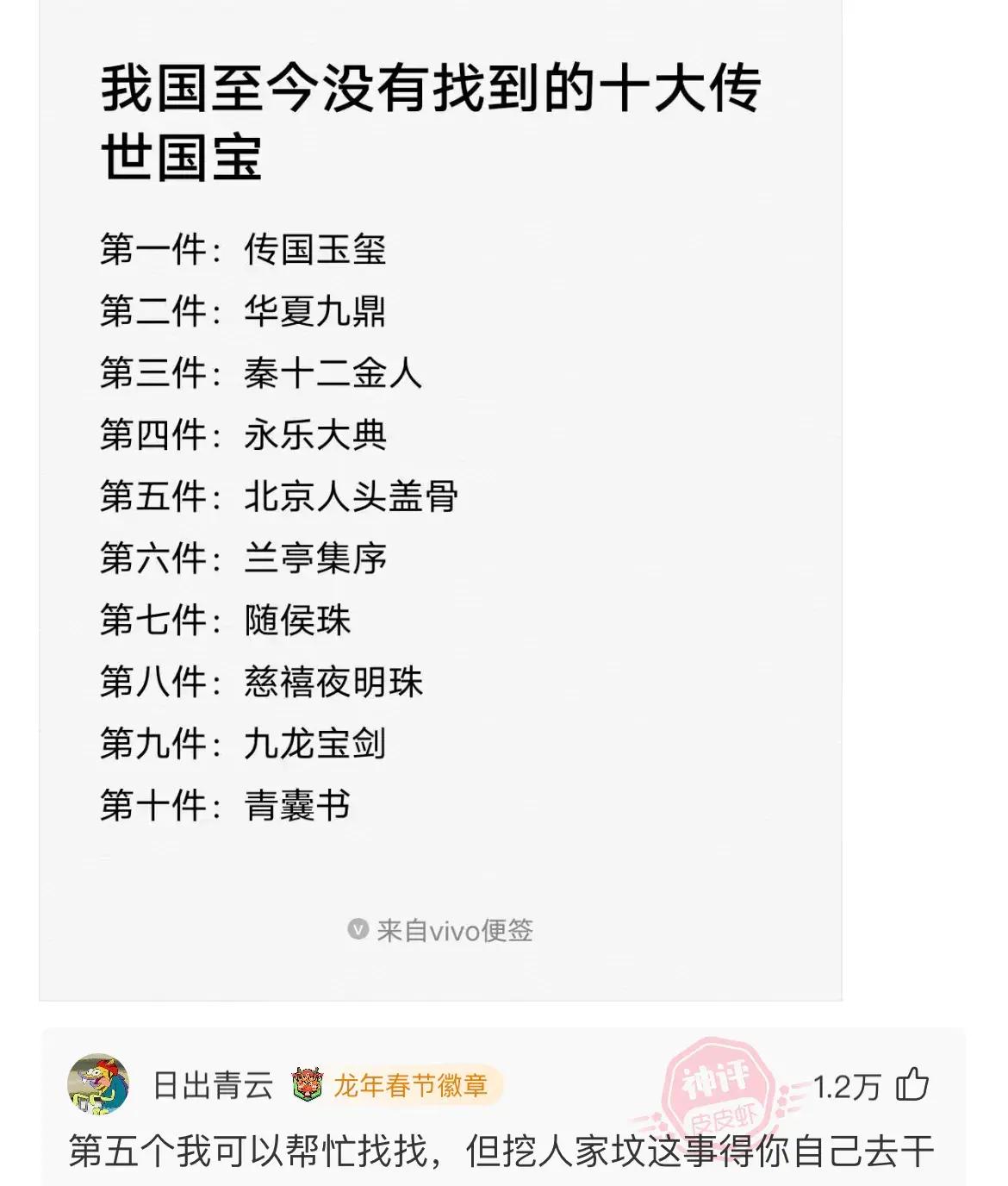Open the vivo note image post
The height and width of the screenshot is (1186, 1008).
click(440, 500)
